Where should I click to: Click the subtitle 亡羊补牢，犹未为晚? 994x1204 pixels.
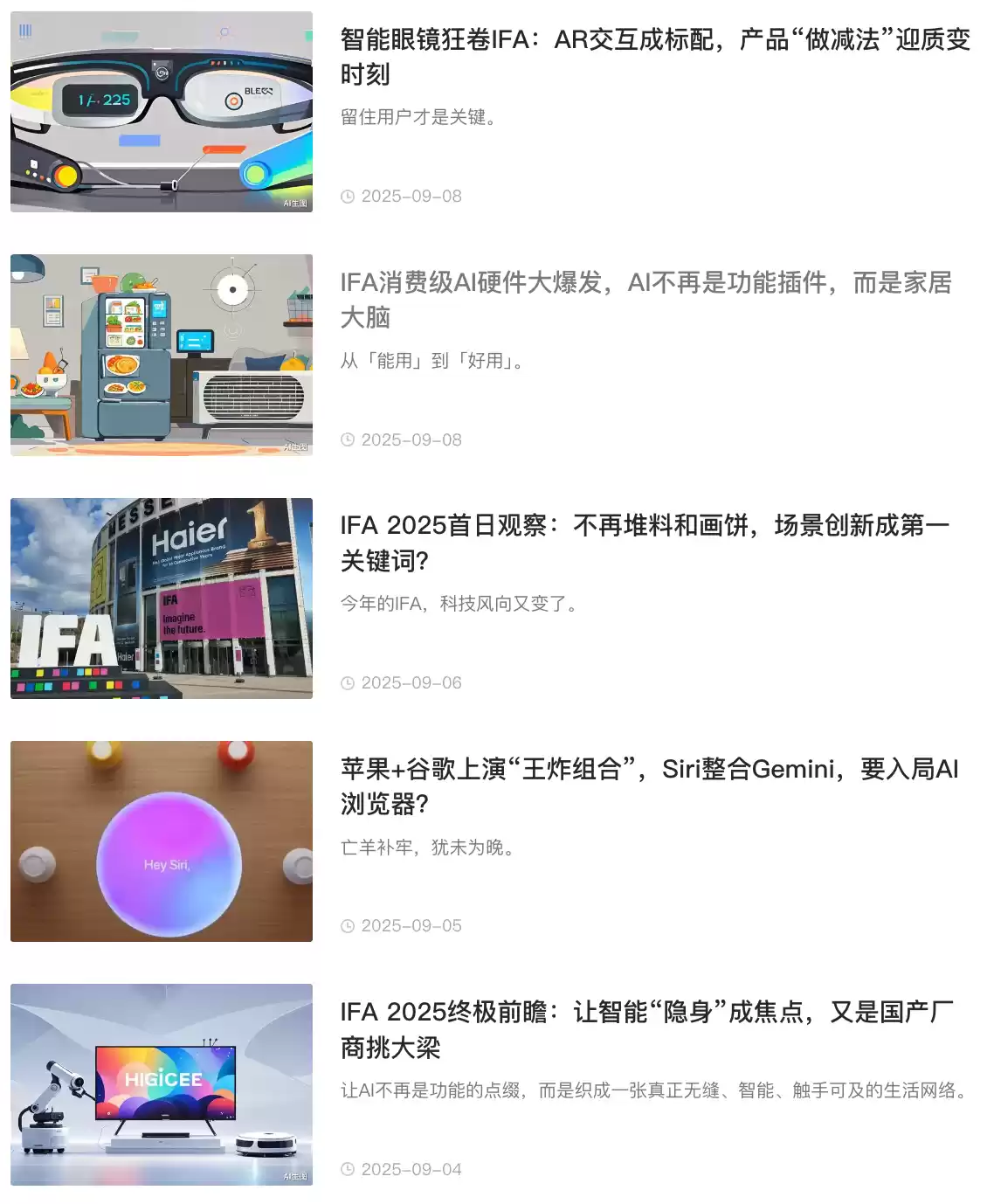tap(426, 848)
